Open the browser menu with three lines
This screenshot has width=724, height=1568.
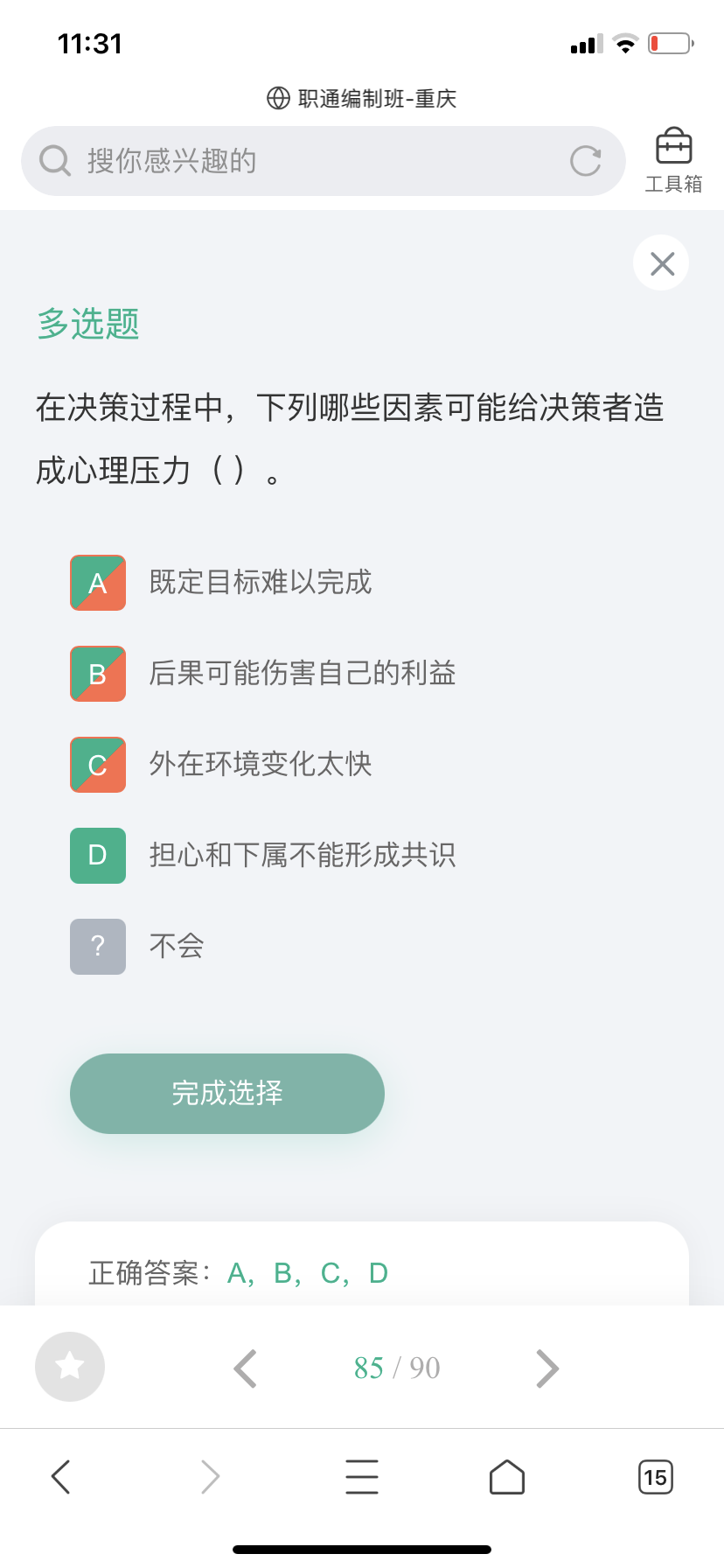click(x=362, y=1477)
